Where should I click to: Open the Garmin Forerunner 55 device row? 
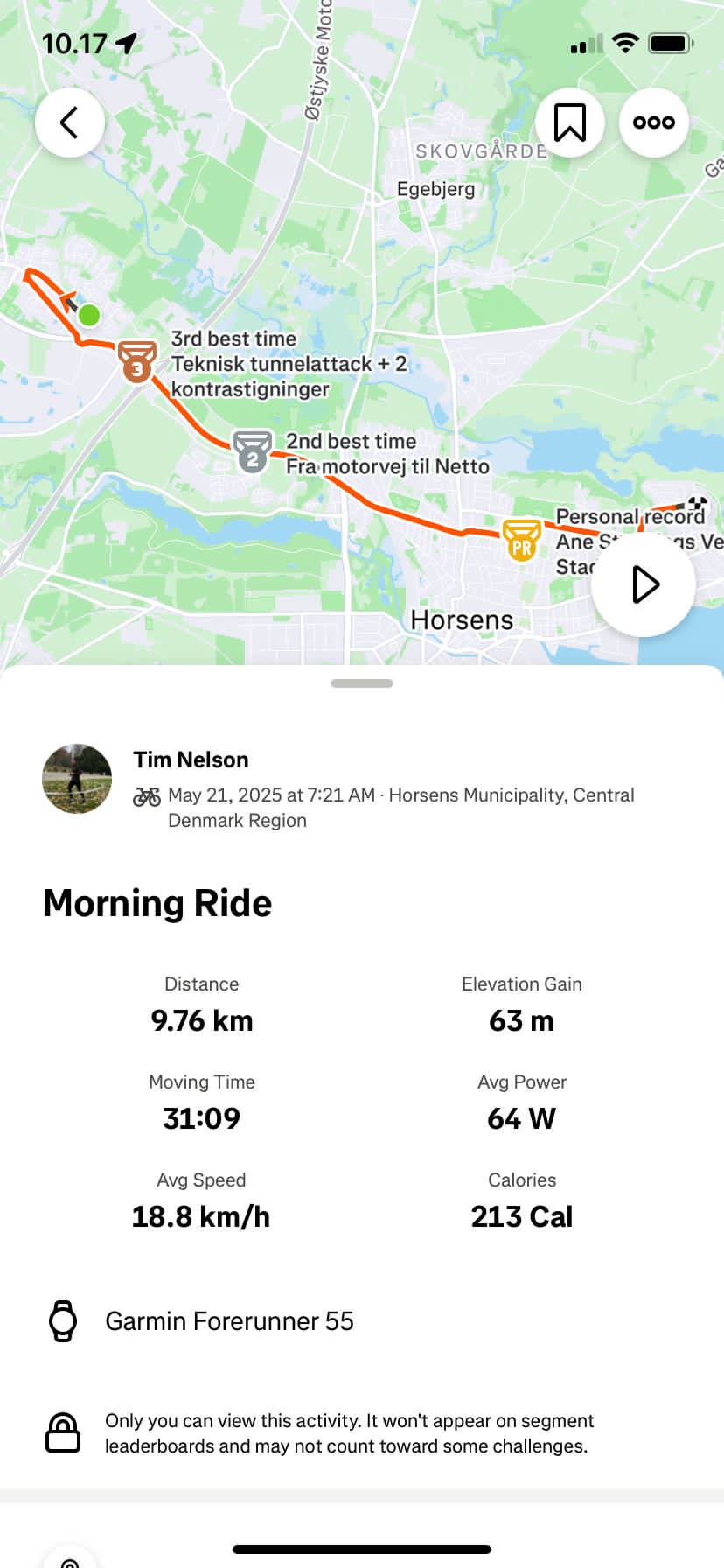tap(229, 1320)
